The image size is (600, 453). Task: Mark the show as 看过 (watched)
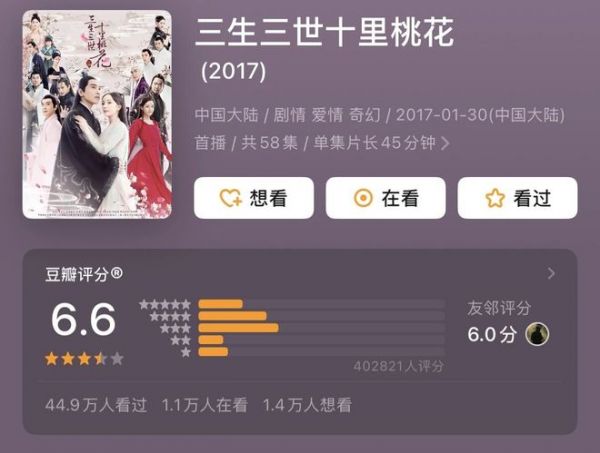tap(517, 198)
